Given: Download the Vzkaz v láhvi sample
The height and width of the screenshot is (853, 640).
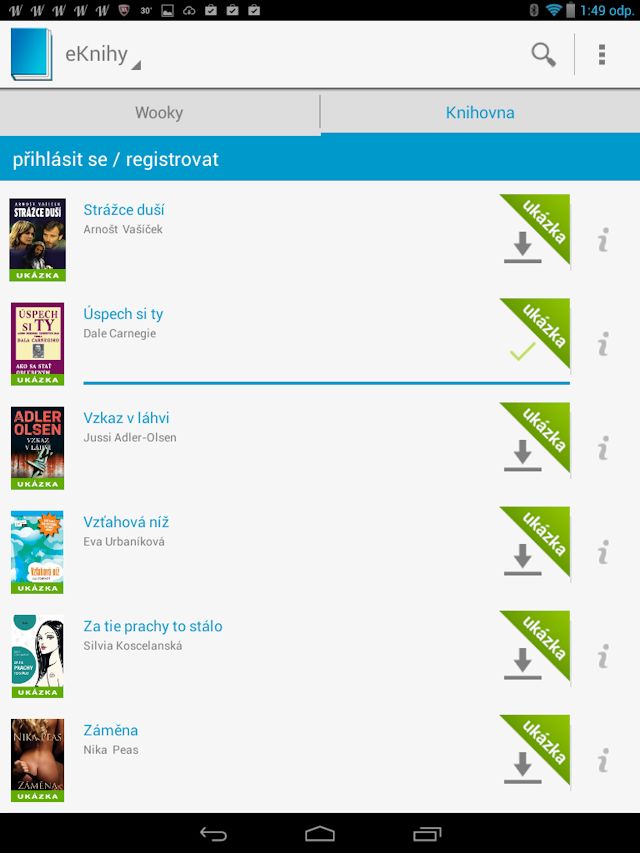Looking at the screenshot, I should [522, 455].
